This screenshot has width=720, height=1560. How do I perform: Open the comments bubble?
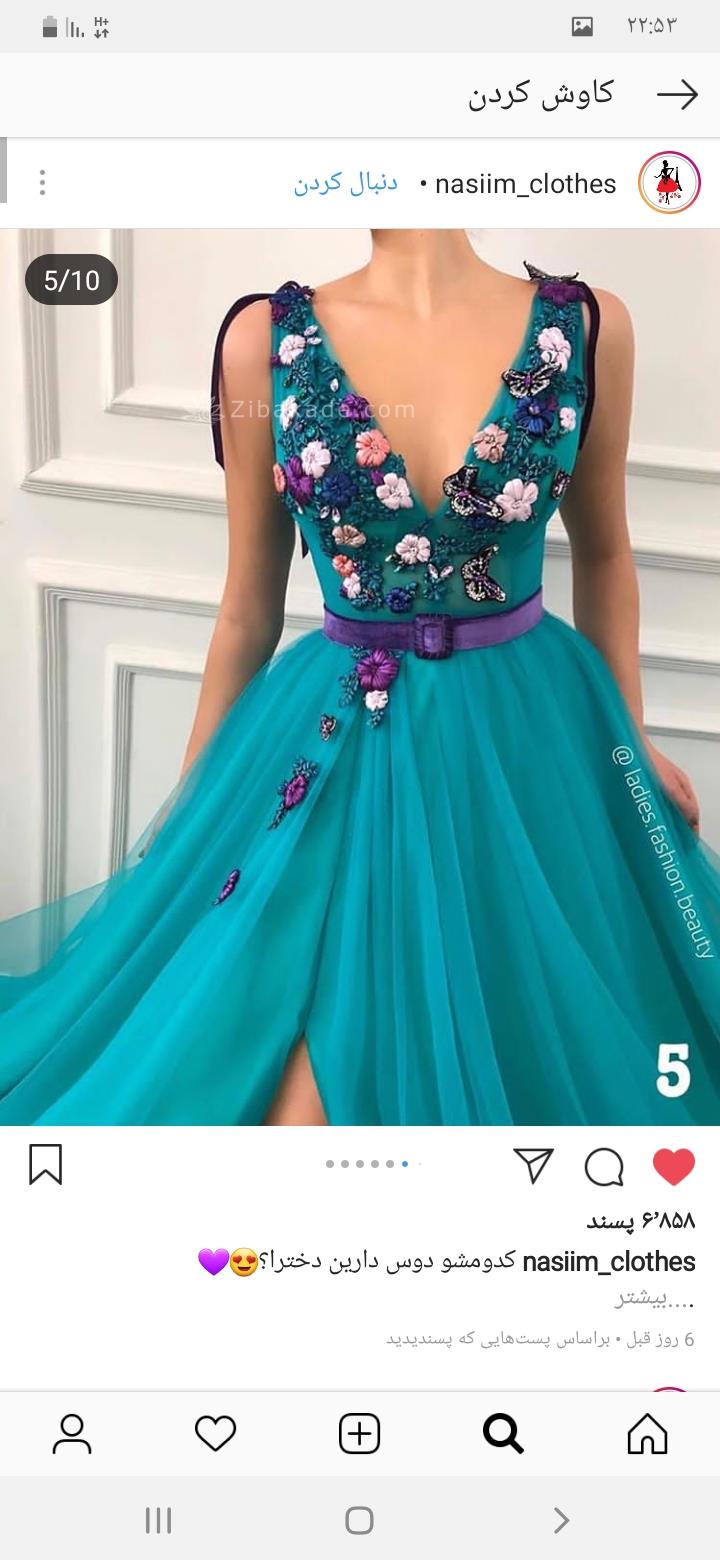coord(604,1166)
